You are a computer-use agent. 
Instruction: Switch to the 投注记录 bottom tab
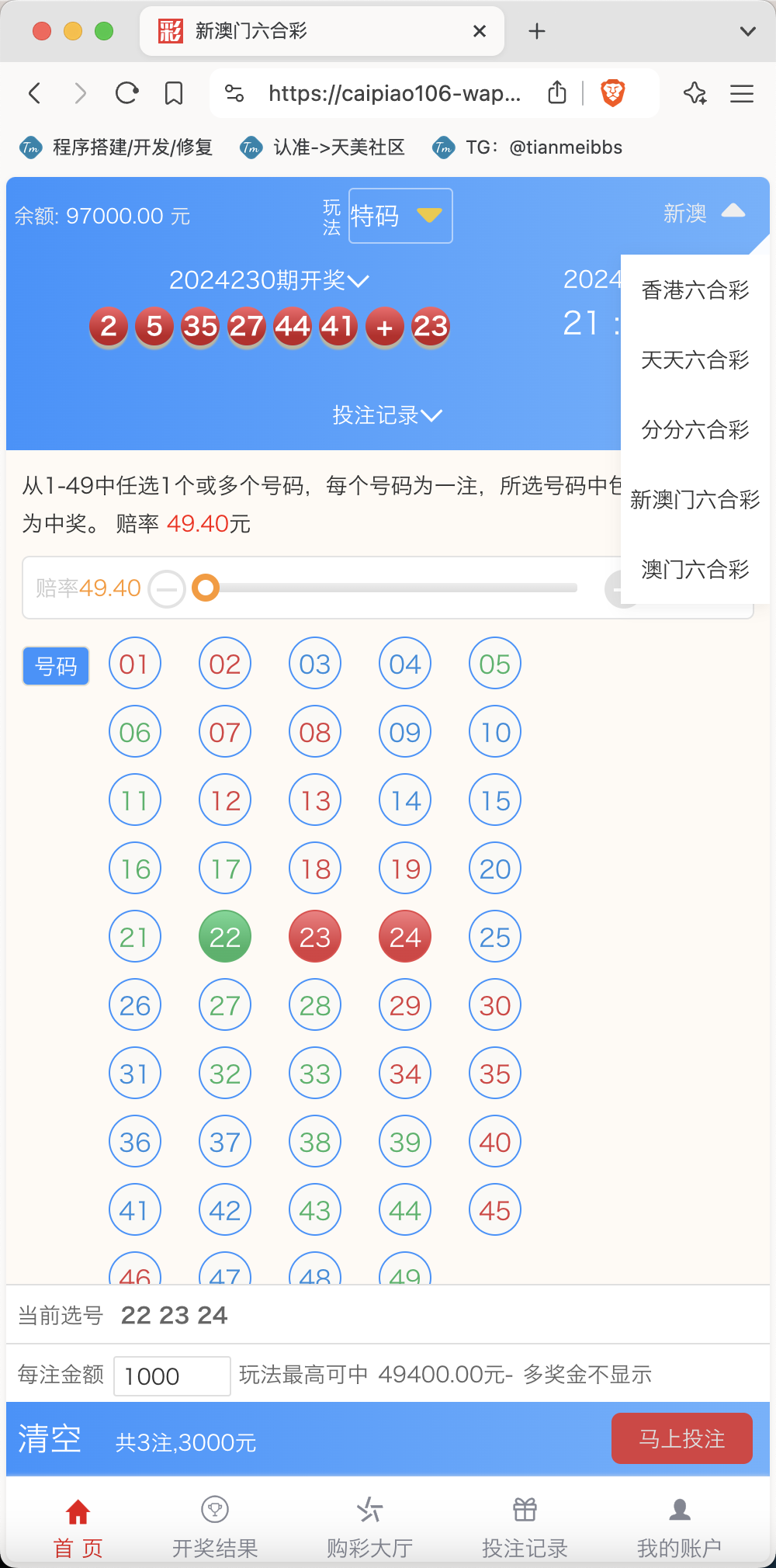(x=525, y=1528)
